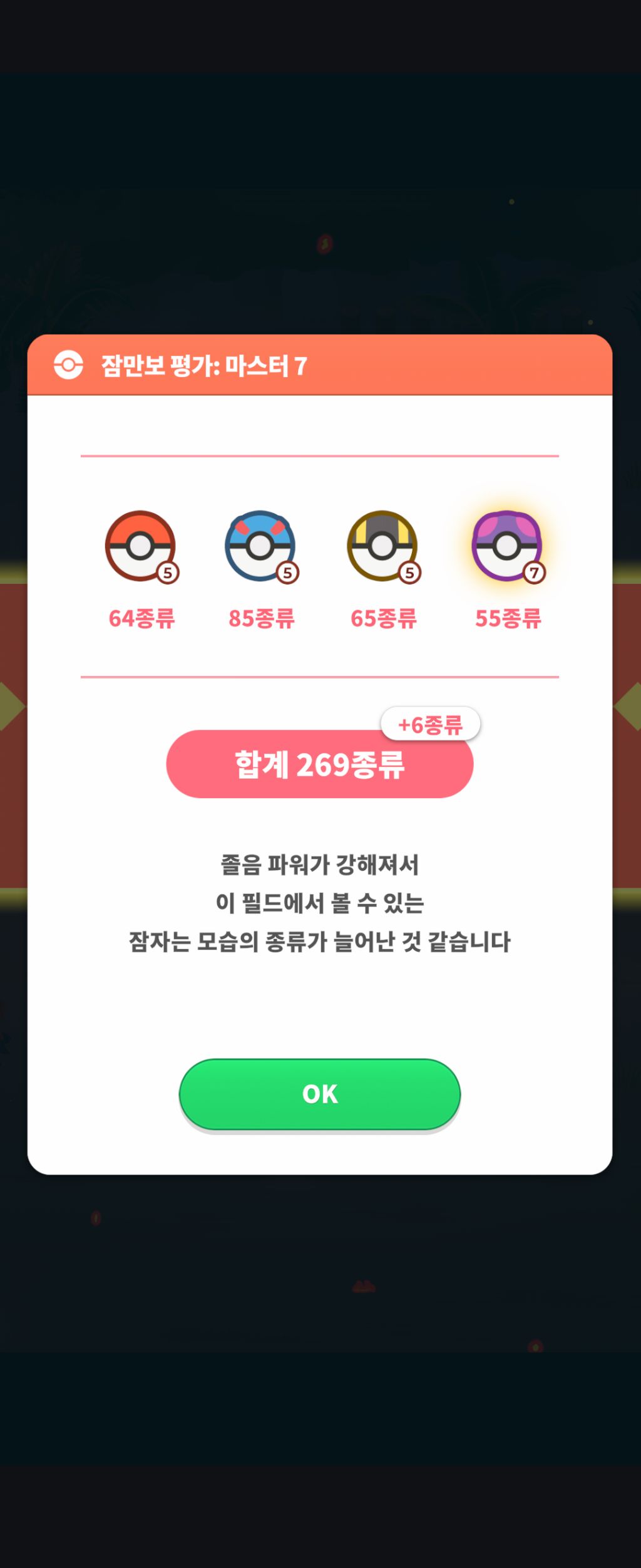Confirm the dialog with the OK button
The width and height of the screenshot is (641, 1568).
click(x=320, y=1094)
